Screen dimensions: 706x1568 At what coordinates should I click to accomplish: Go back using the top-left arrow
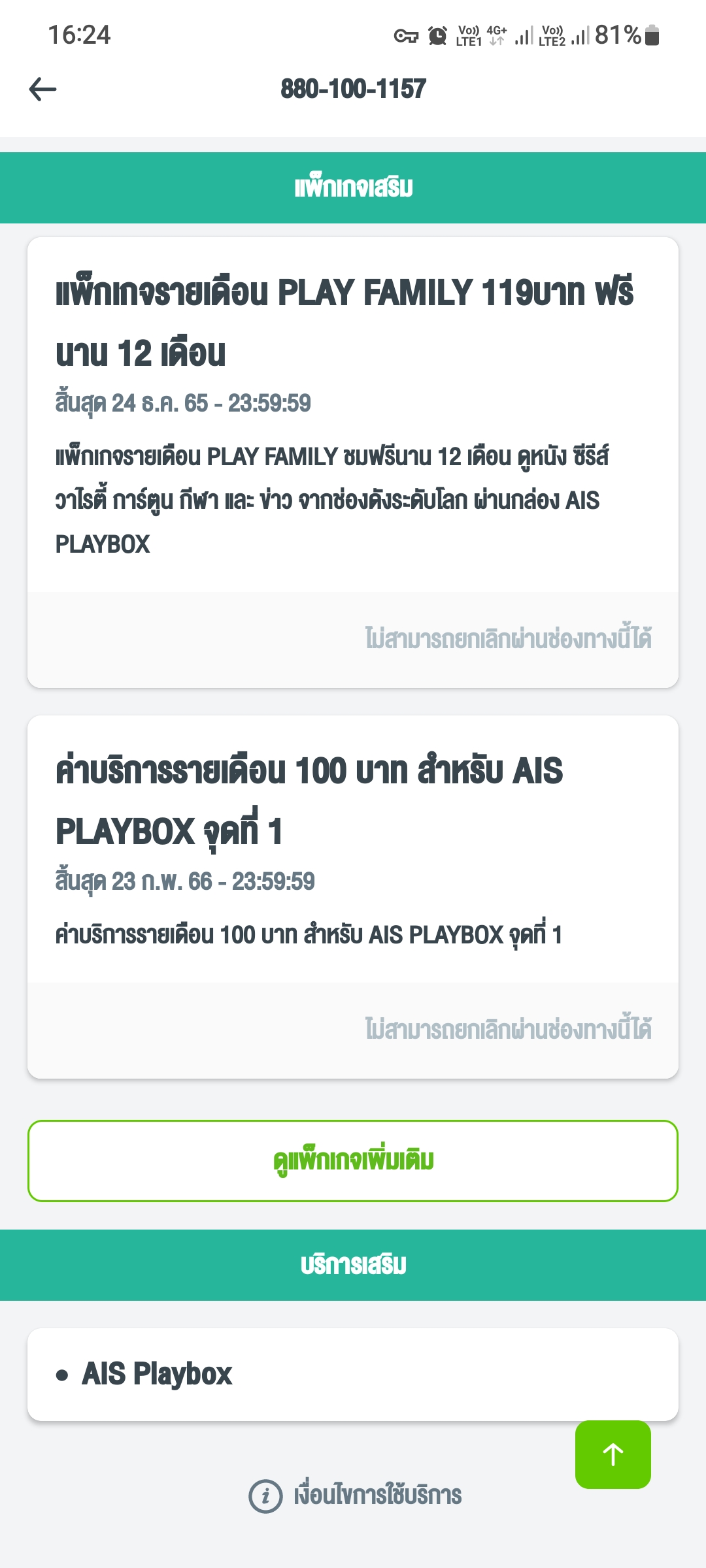point(43,89)
